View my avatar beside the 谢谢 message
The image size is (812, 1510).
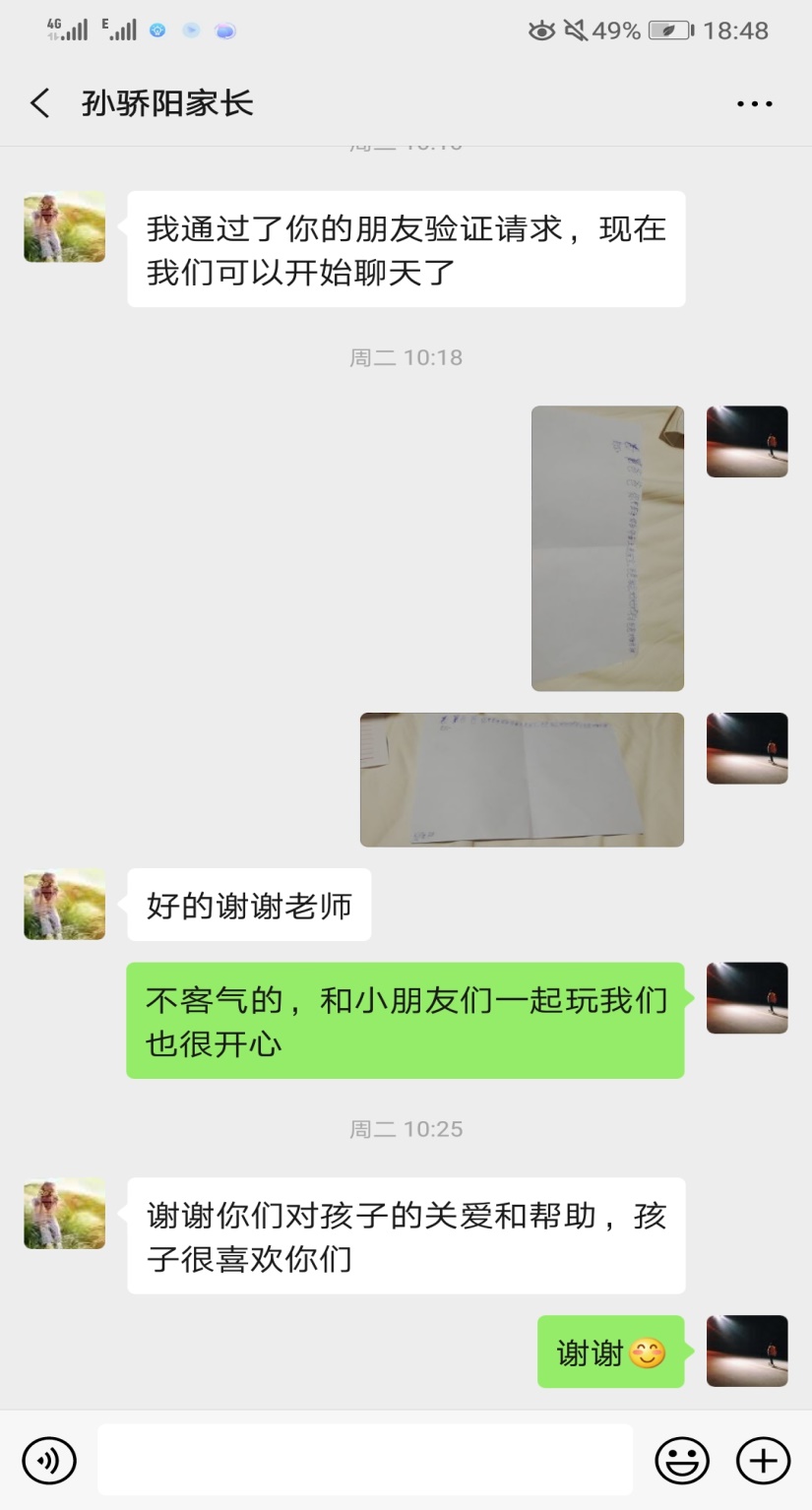coord(747,1351)
